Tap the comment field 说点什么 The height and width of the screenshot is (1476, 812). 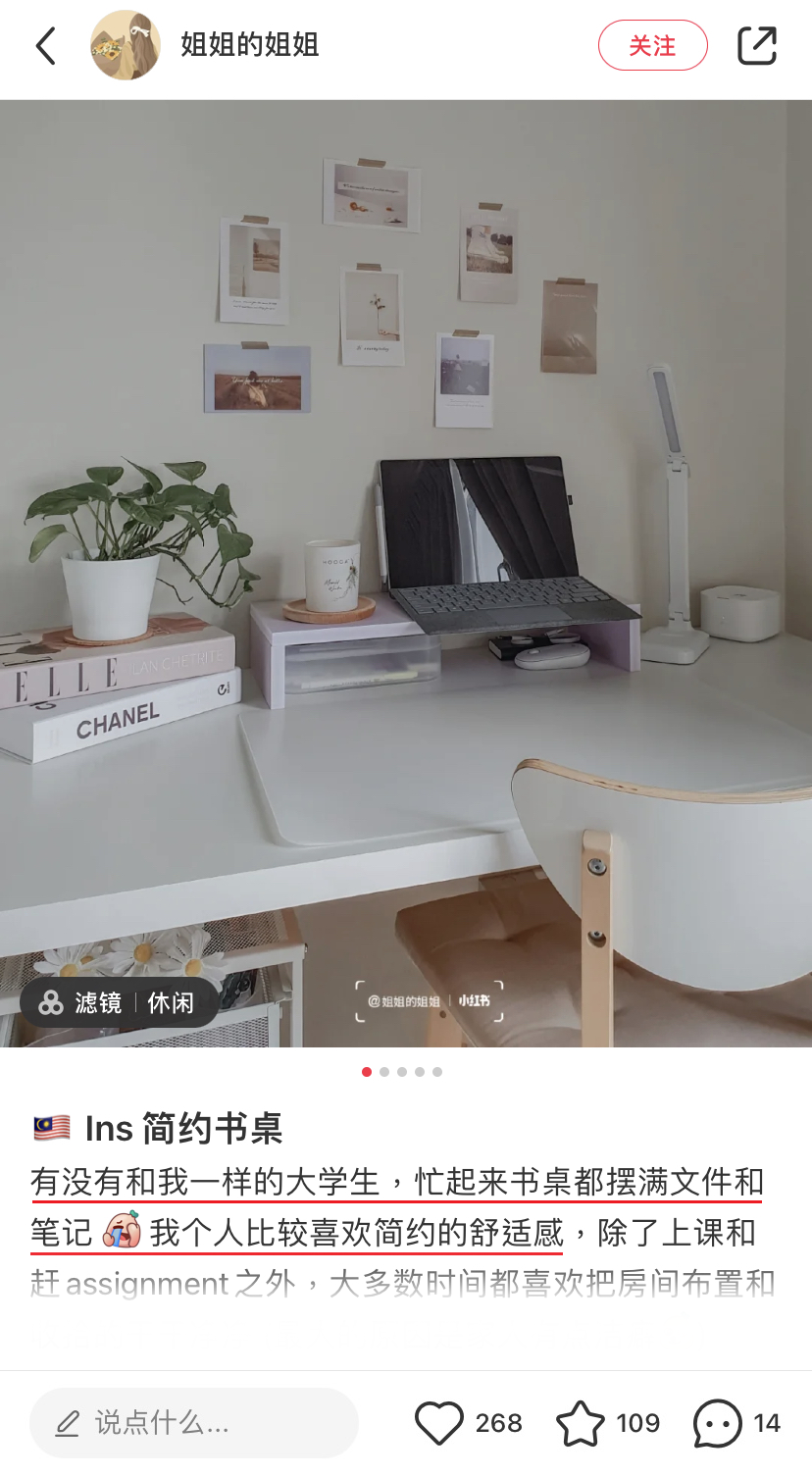click(x=193, y=1423)
